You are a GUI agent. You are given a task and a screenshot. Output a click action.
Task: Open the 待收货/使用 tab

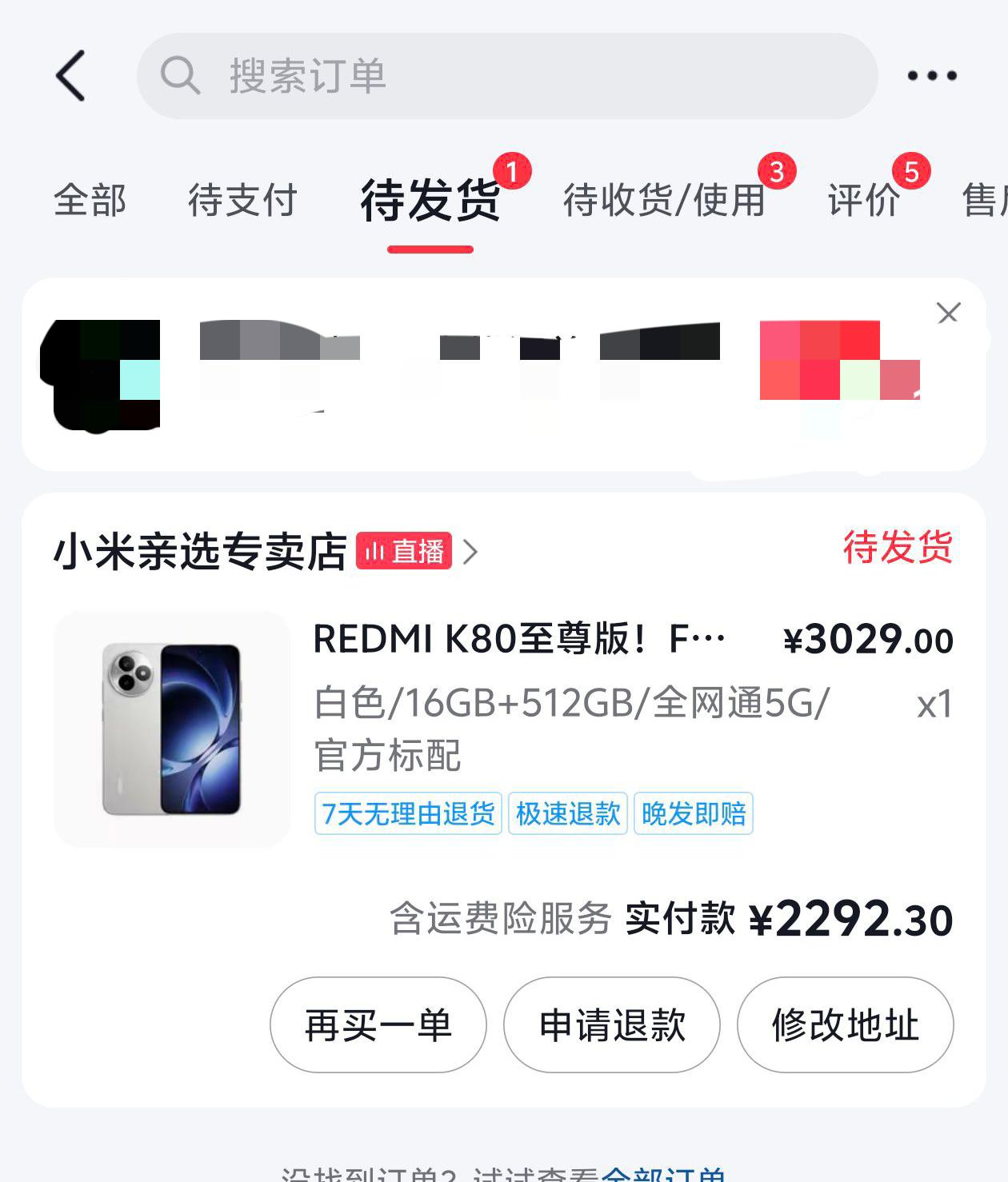click(665, 202)
